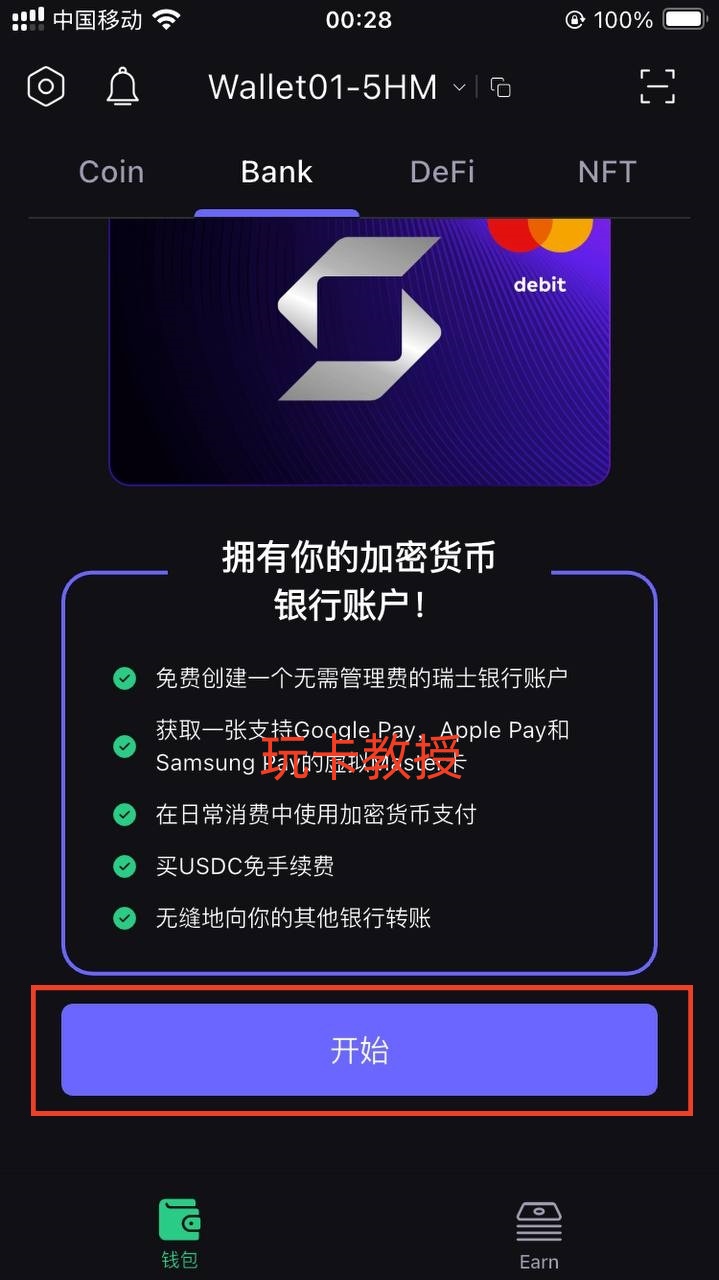Copy the wallet address
The width and height of the screenshot is (719, 1280).
click(x=501, y=88)
